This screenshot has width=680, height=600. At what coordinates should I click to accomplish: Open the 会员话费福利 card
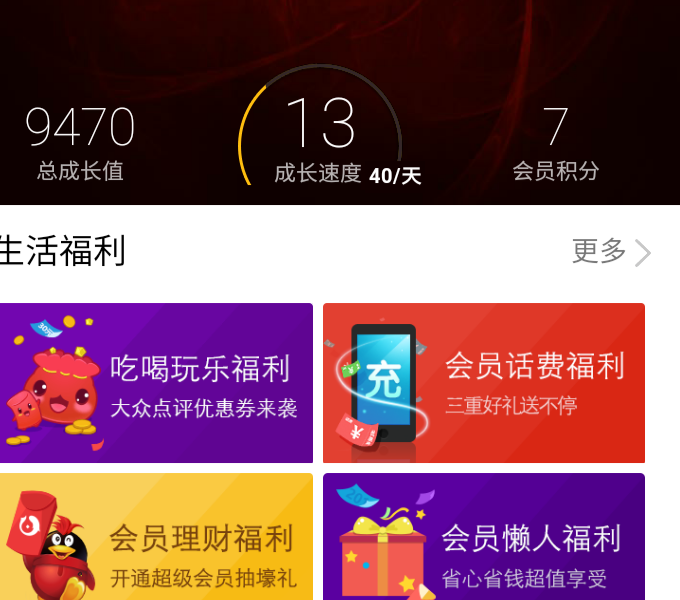tap(484, 383)
